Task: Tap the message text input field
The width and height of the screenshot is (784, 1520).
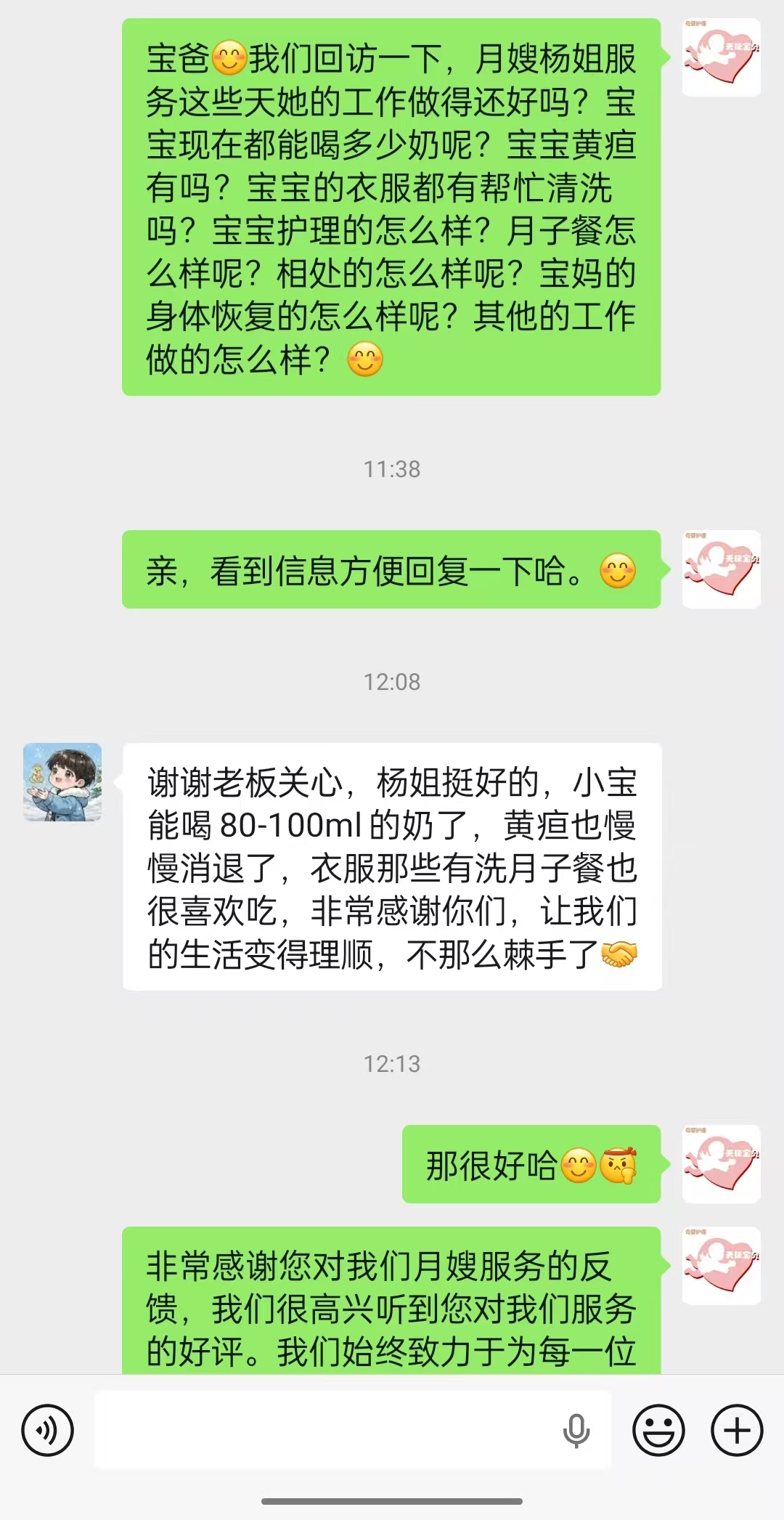Action: click(327, 1430)
